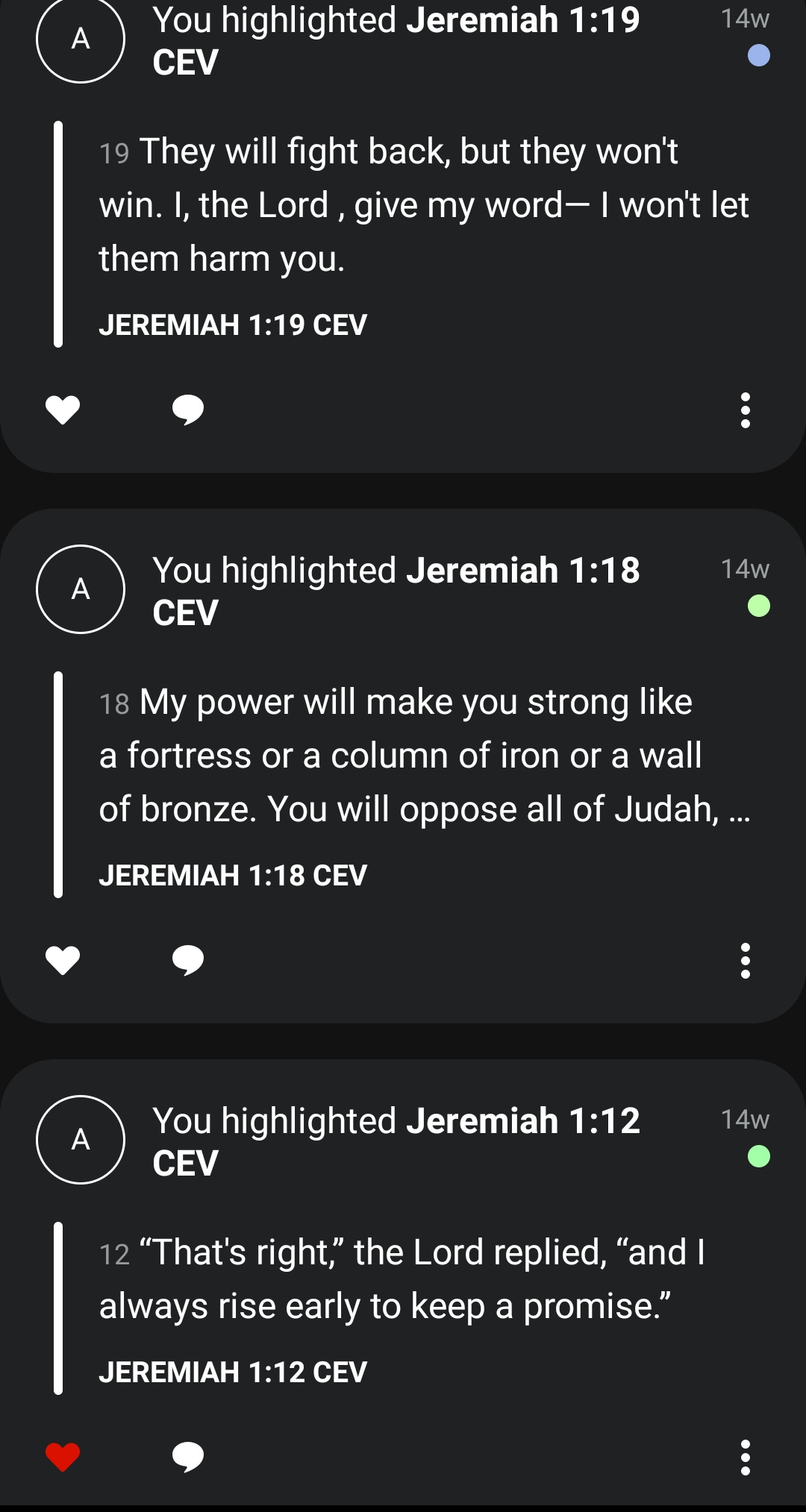Like the Jeremiah 1:19 highlight
This screenshot has height=1512, width=806.
coord(63,410)
